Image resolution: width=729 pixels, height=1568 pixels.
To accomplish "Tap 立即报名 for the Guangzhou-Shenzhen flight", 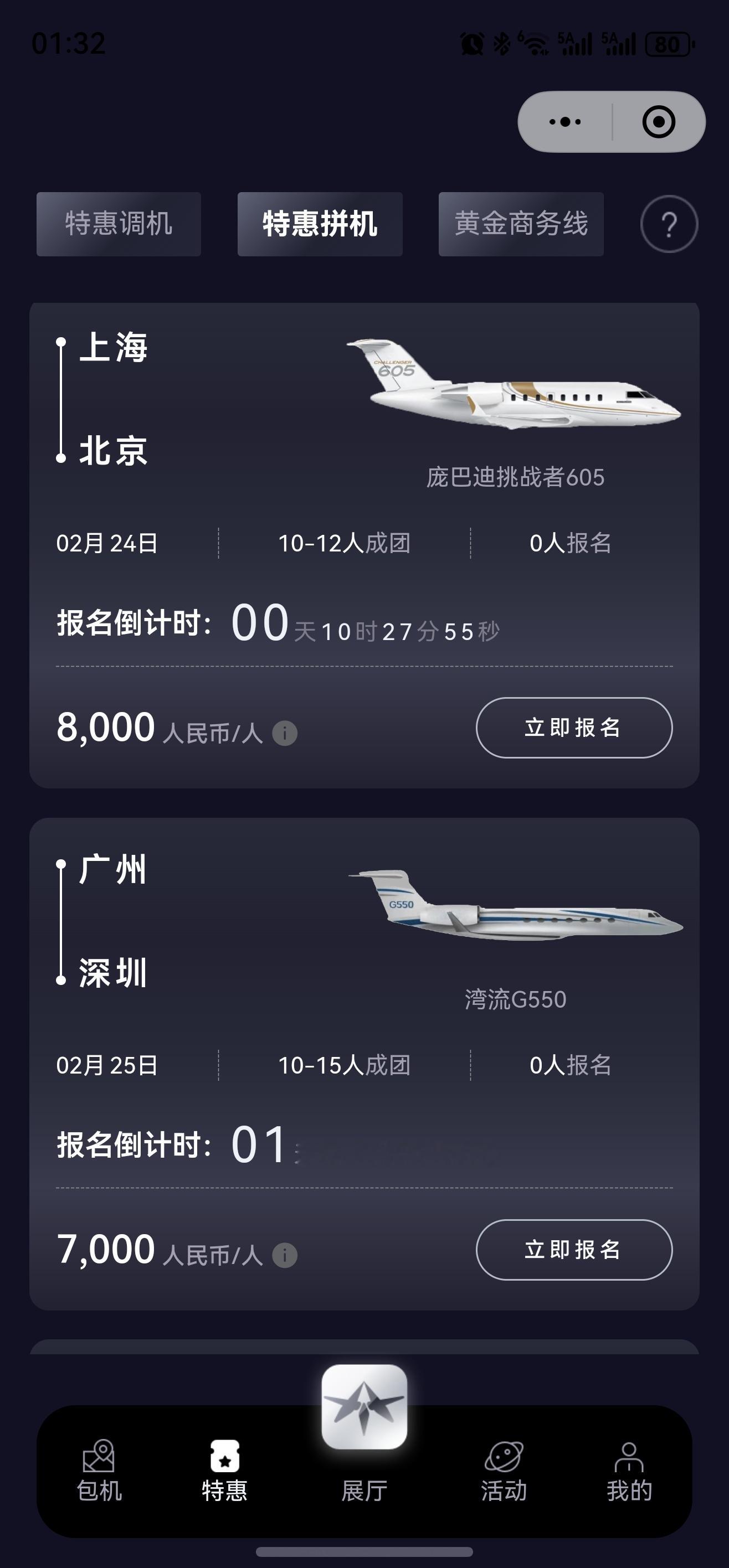I will [574, 1251].
